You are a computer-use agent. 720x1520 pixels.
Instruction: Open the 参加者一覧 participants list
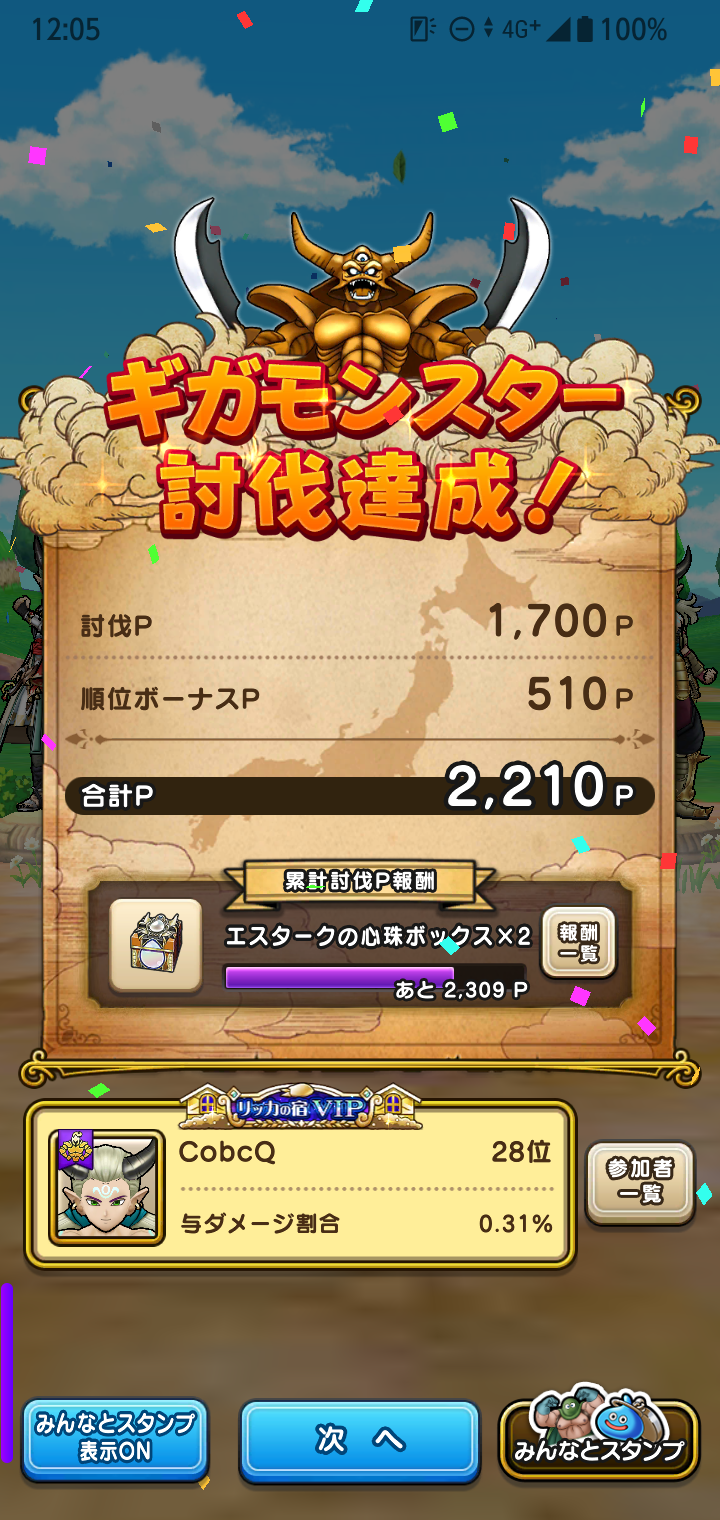coord(639,1183)
